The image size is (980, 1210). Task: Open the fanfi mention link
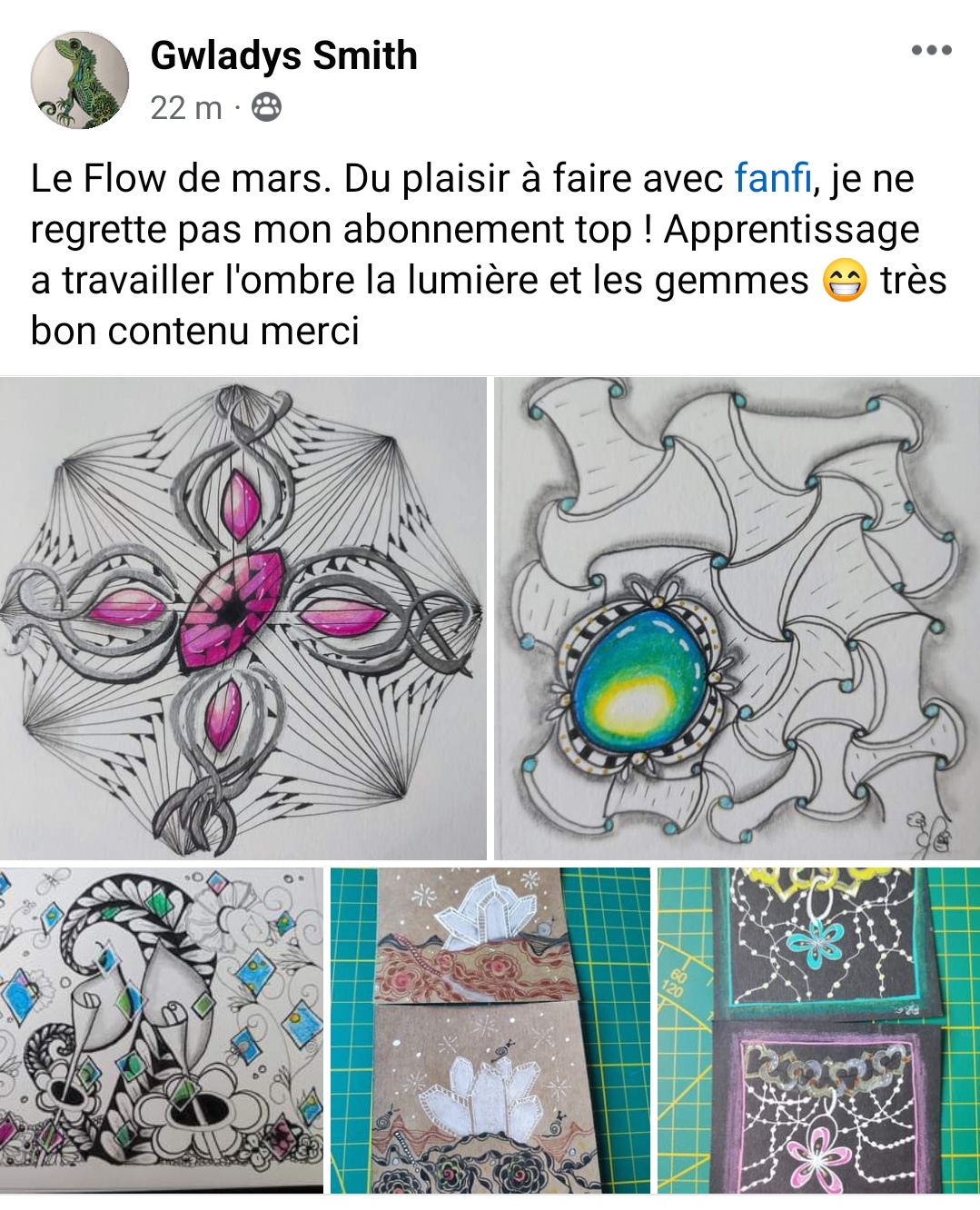pyautogui.click(x=772, y=178)
